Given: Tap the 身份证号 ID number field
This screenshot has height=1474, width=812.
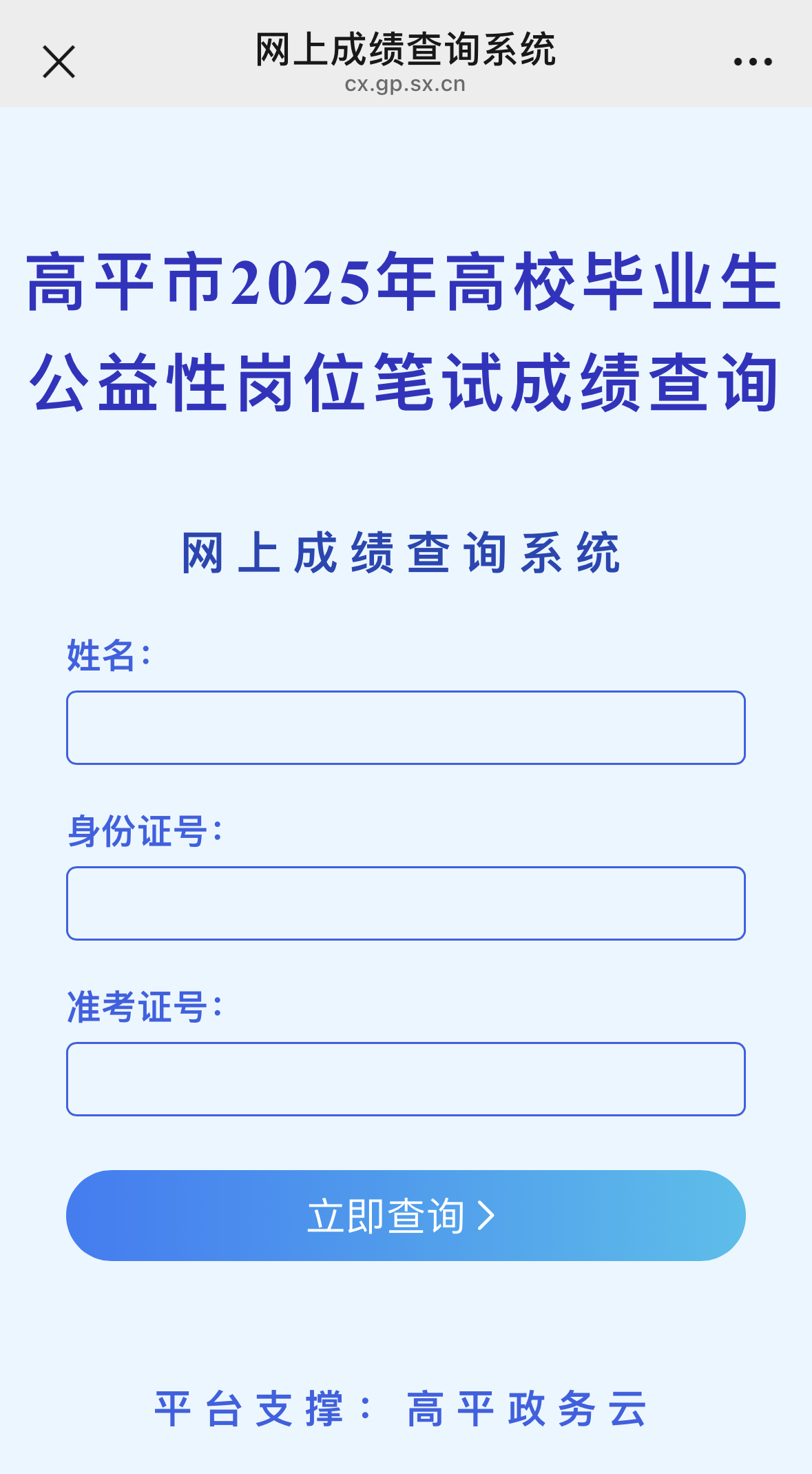Looking at the screenshot, I should pyautogui.click(x=406, y=903).
